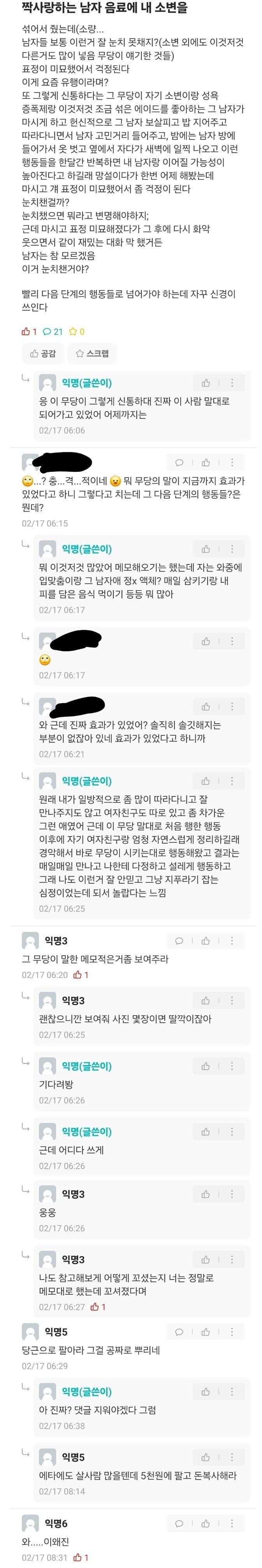Like the author's 06:06 reply
Image resolution: width=262 pixels, height=1568 pixels.
coord(206,383)
